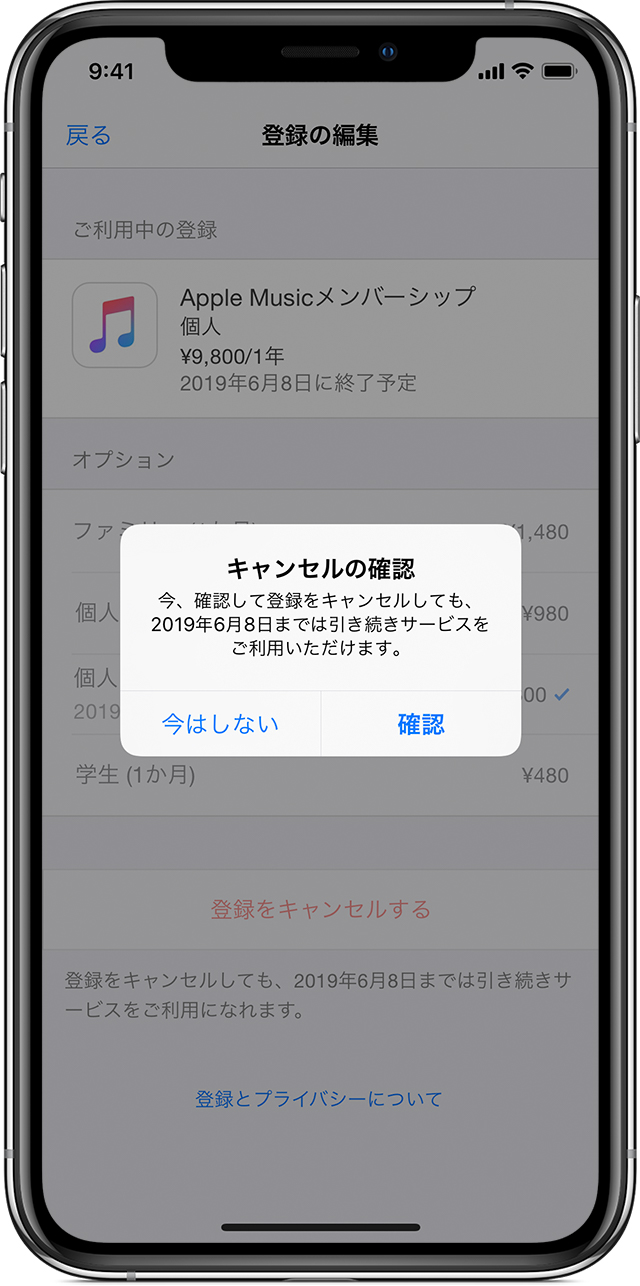Confirm the cancellation with 確認
This screenshot has height=1286, width=640.
[421, 724]
